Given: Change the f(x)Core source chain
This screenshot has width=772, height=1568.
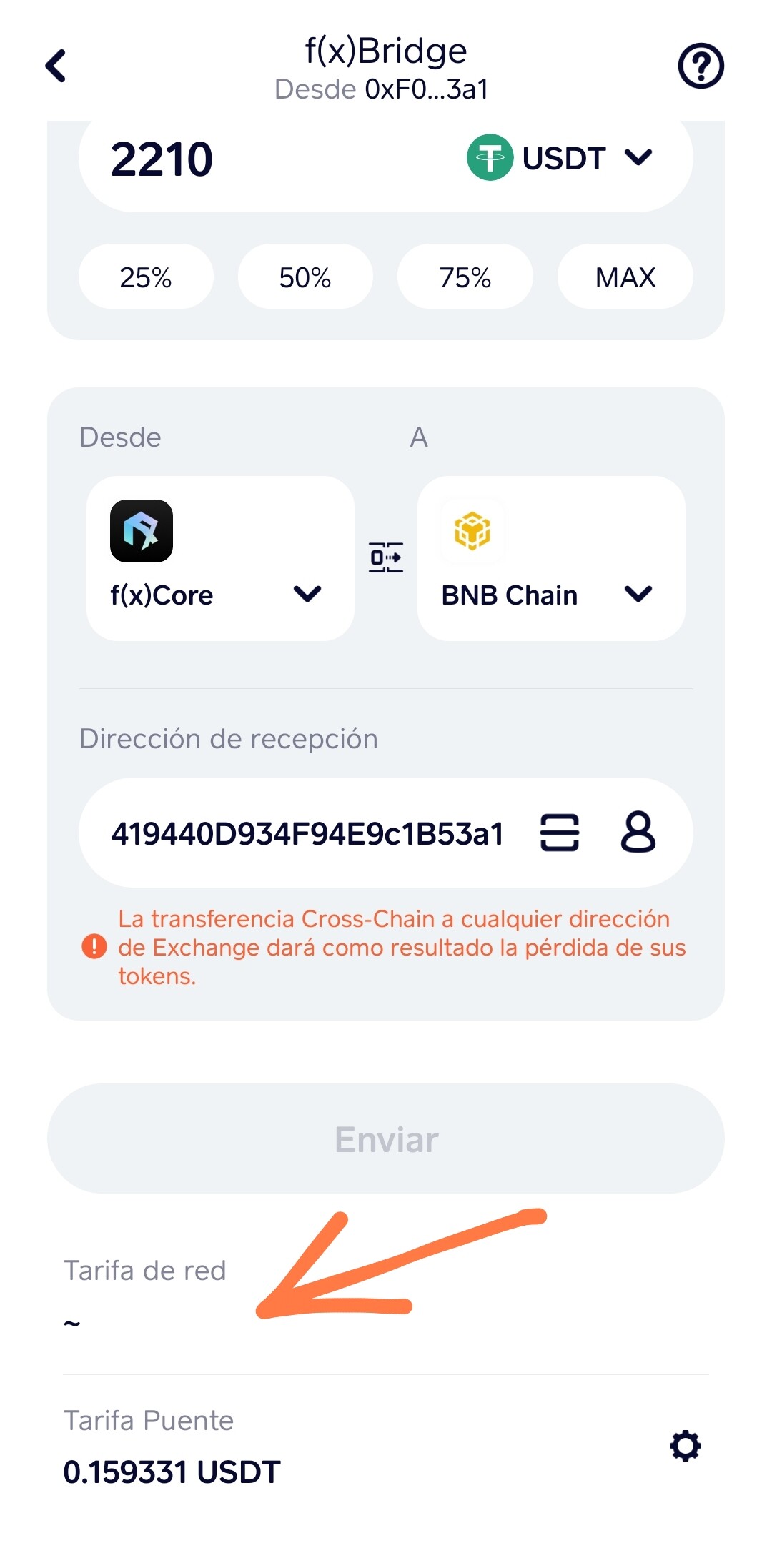Looking at the screenshot, I should click(220, 558).
